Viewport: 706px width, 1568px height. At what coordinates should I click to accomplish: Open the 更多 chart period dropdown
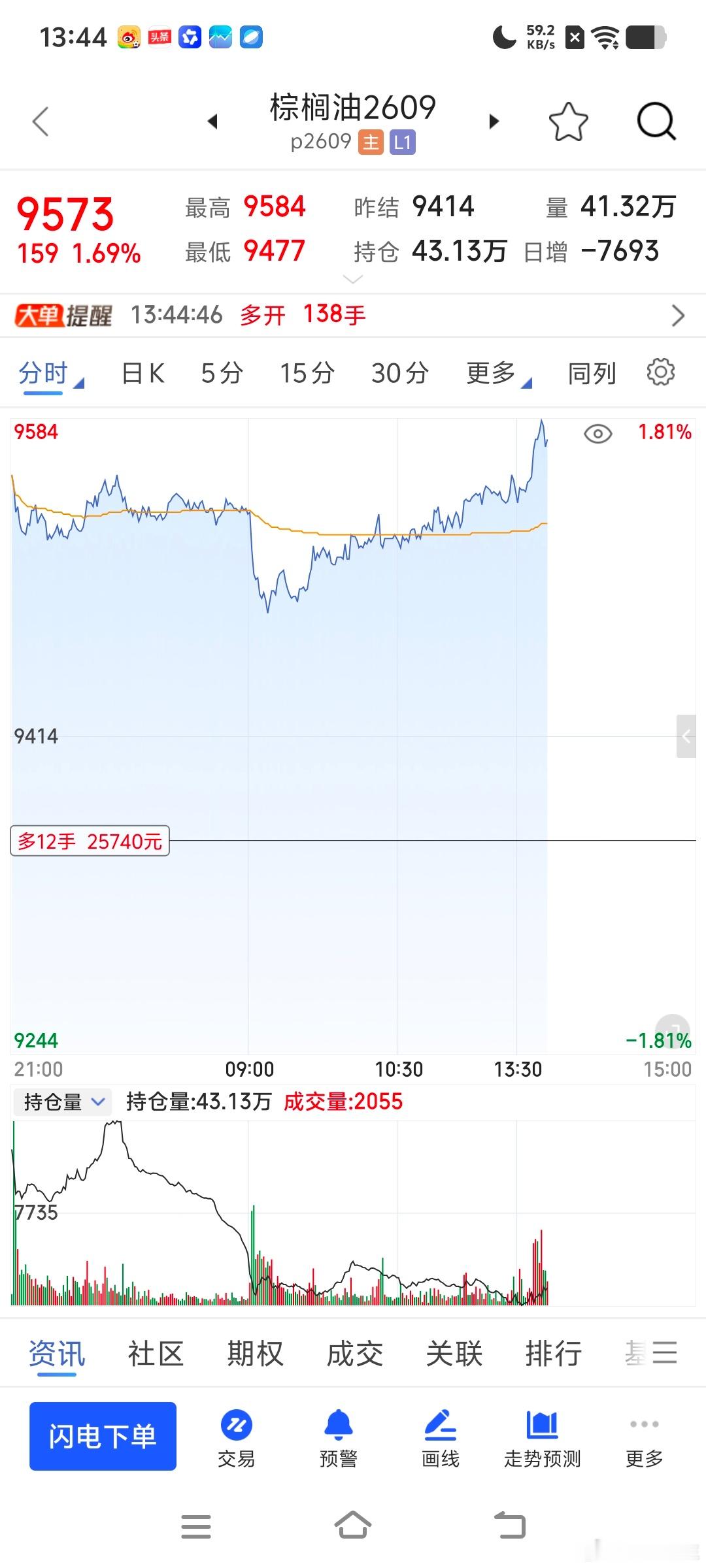pos(499,374)
